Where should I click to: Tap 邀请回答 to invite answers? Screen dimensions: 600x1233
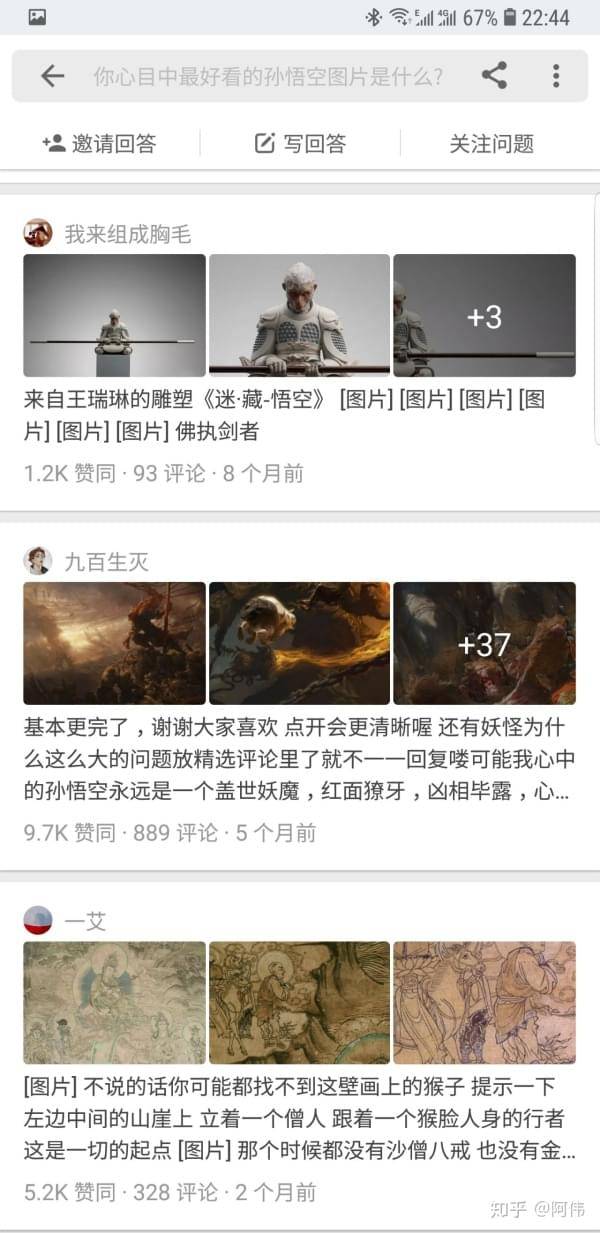pyautogui.click(x=100, y=144)
